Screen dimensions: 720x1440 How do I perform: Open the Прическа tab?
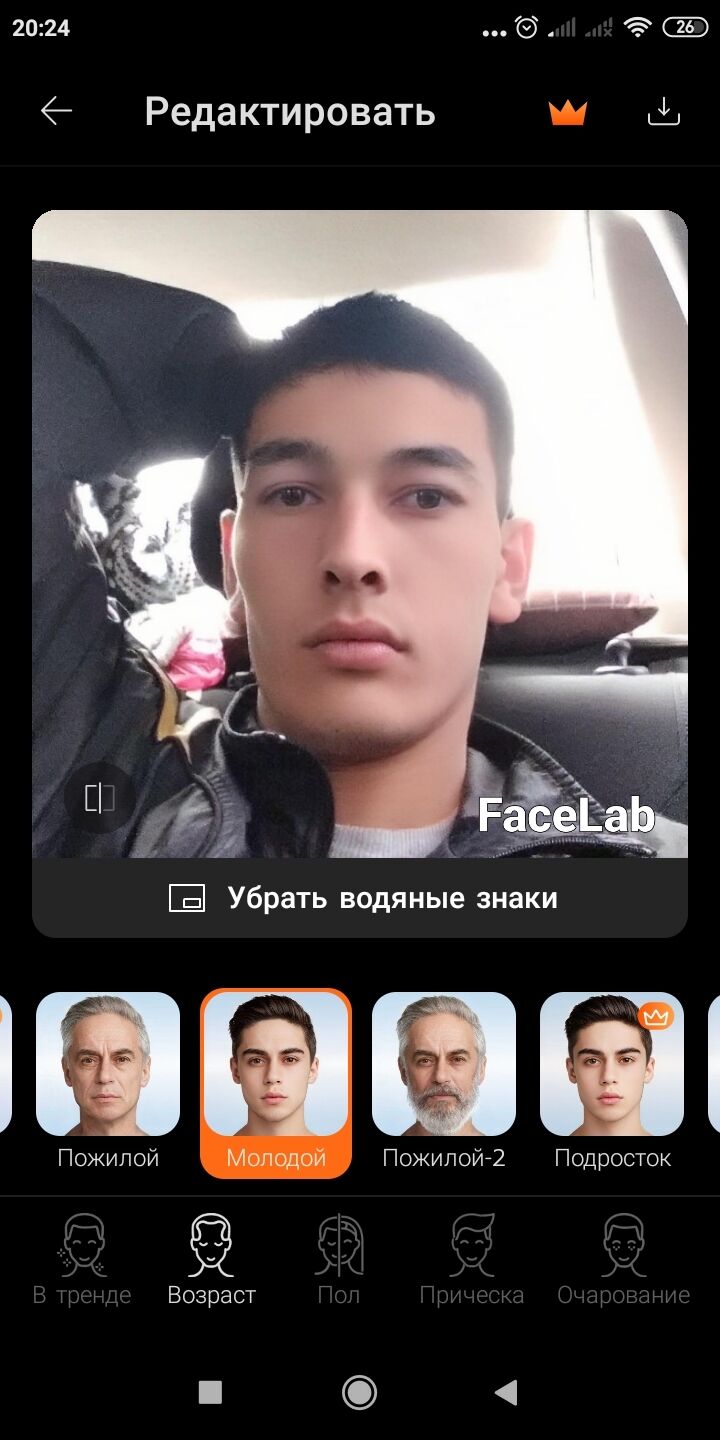(471, 1260)
